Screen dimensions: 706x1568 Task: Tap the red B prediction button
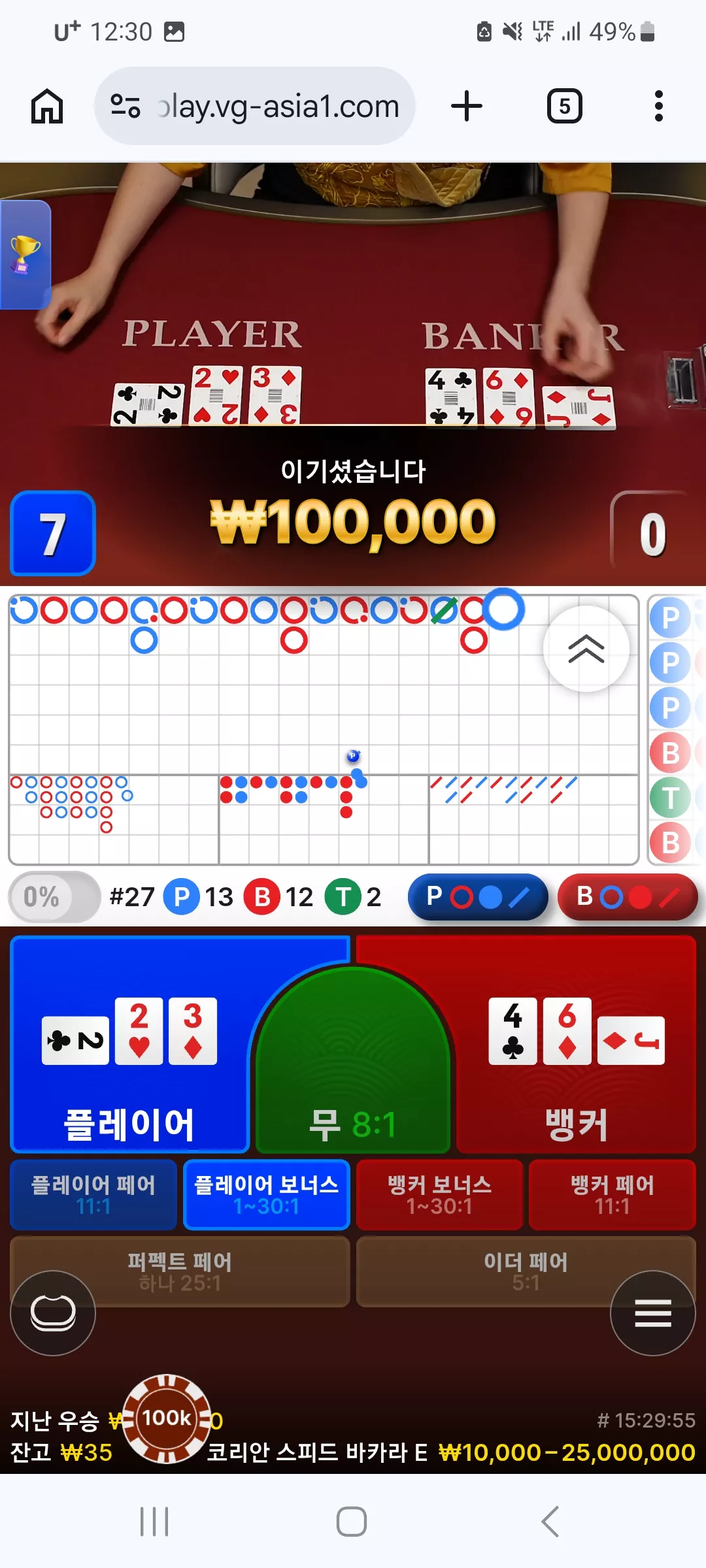[x=628, y=897]
